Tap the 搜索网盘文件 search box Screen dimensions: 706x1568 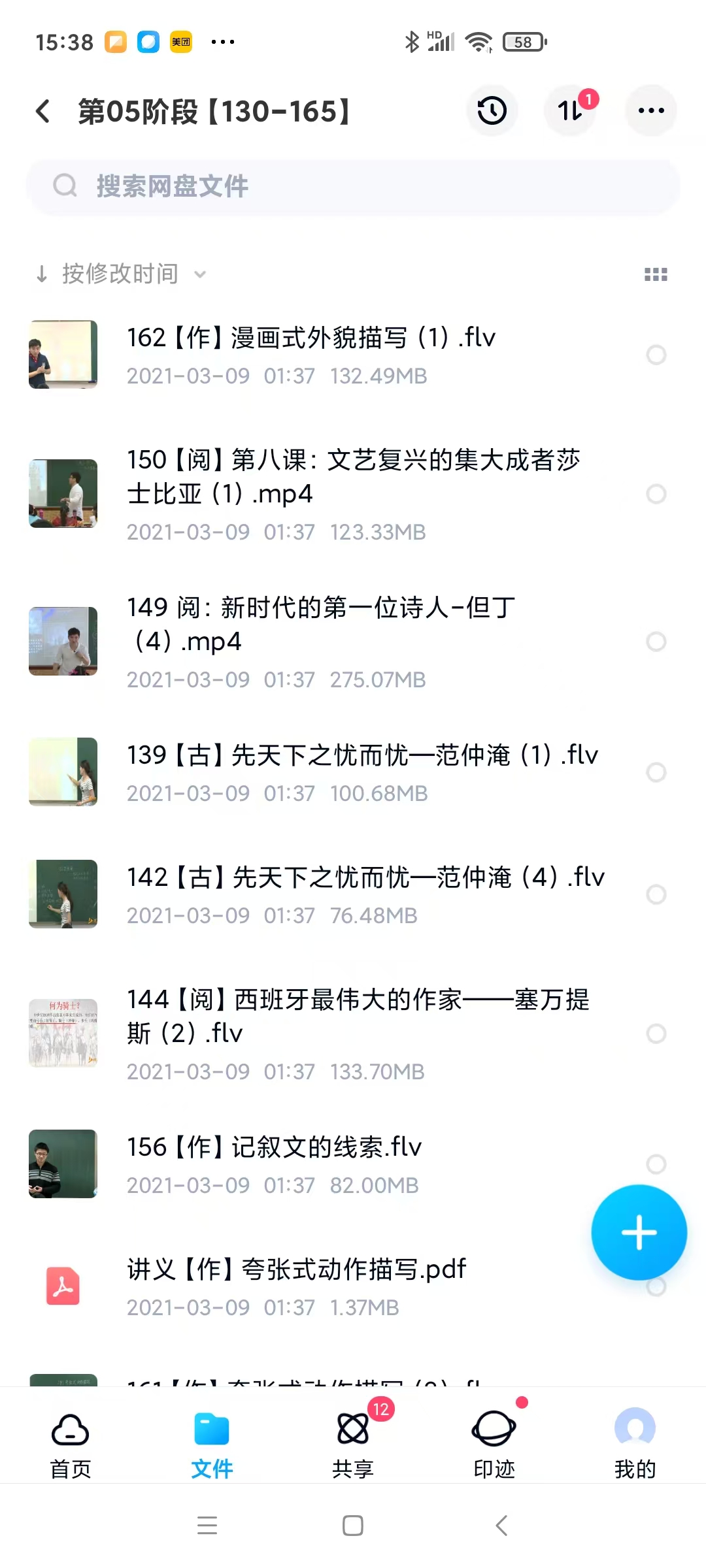tap(353, 186)
